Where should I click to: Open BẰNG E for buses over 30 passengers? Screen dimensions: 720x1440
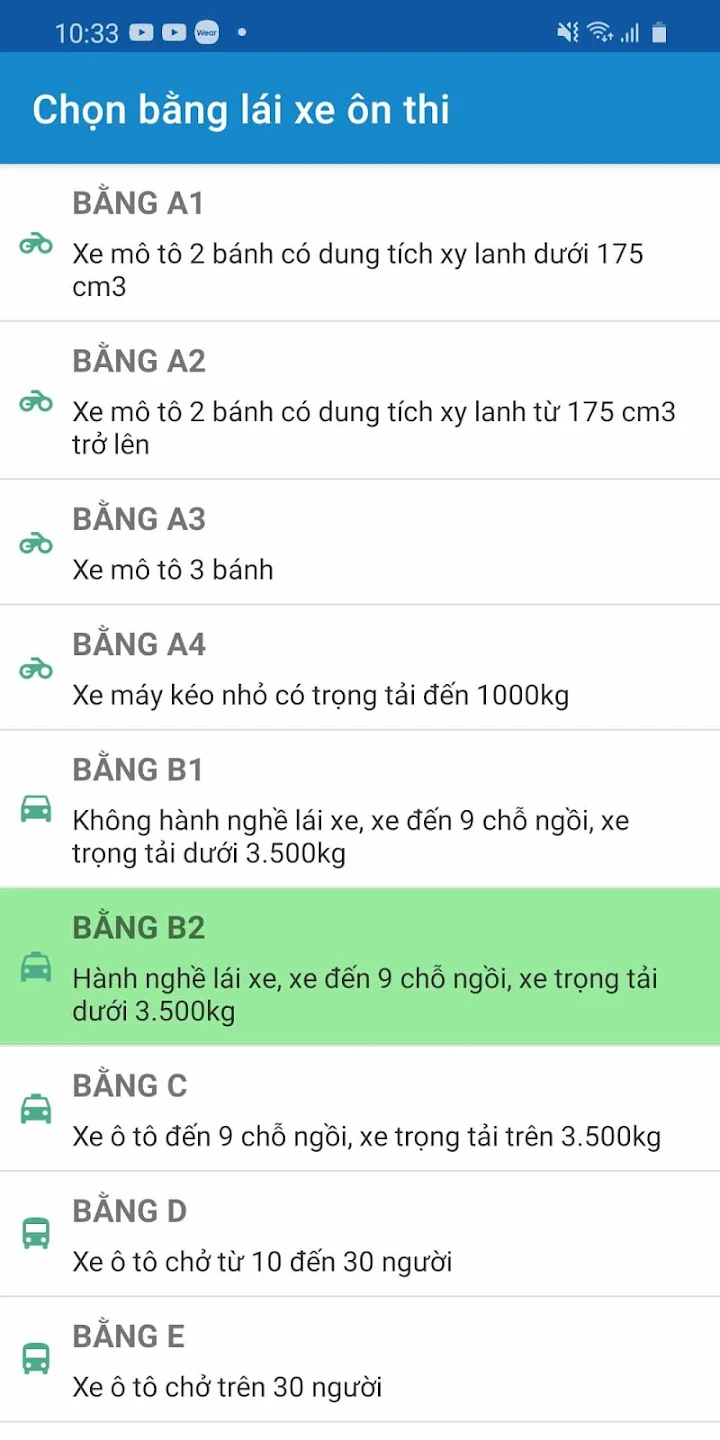pyautogui.click(x=360, y=1359)
